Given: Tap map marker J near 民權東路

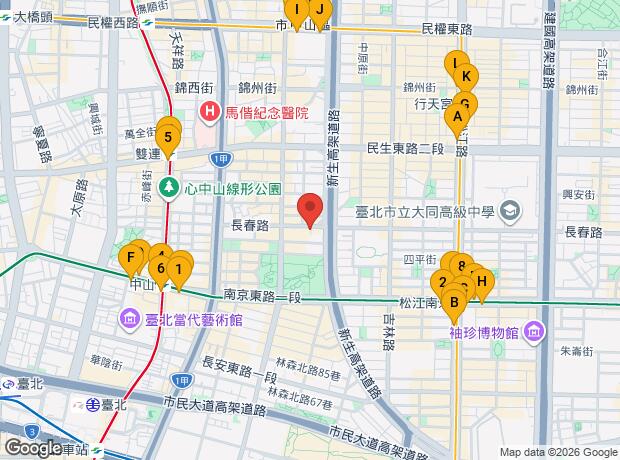Looking at the screenshot, I should coord(319,10).
